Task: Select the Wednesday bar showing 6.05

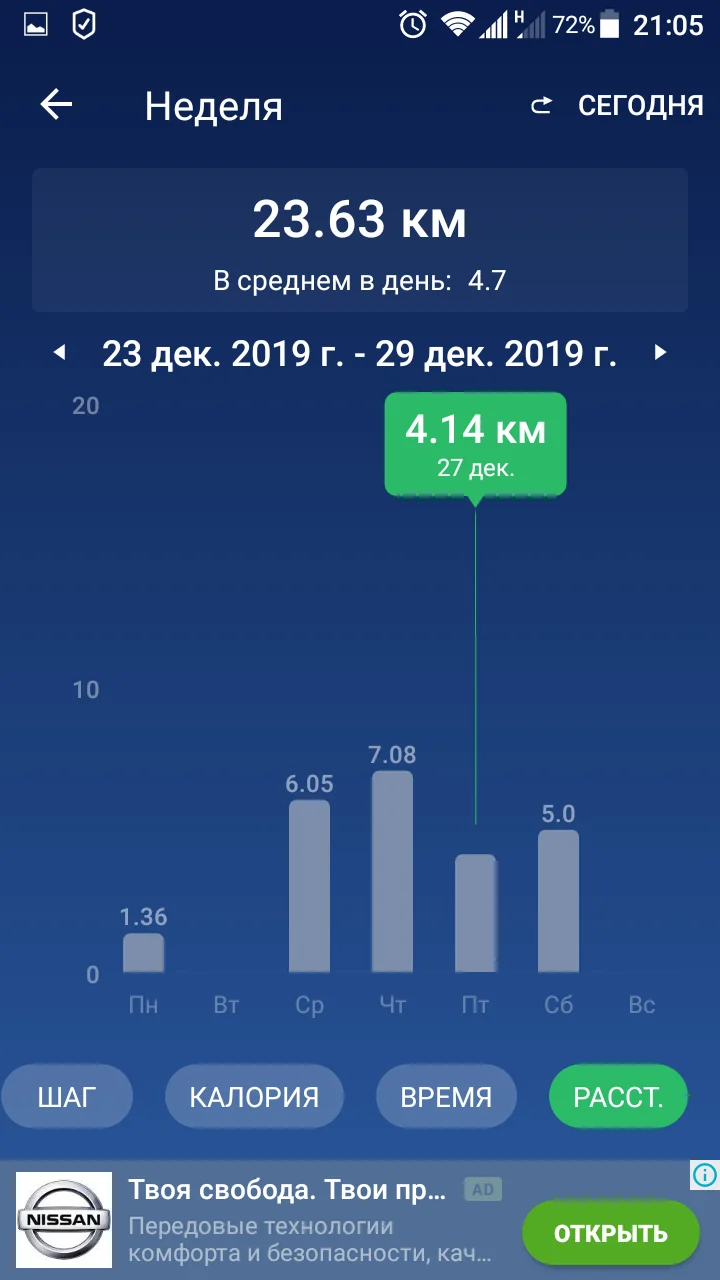Action: 309,886
